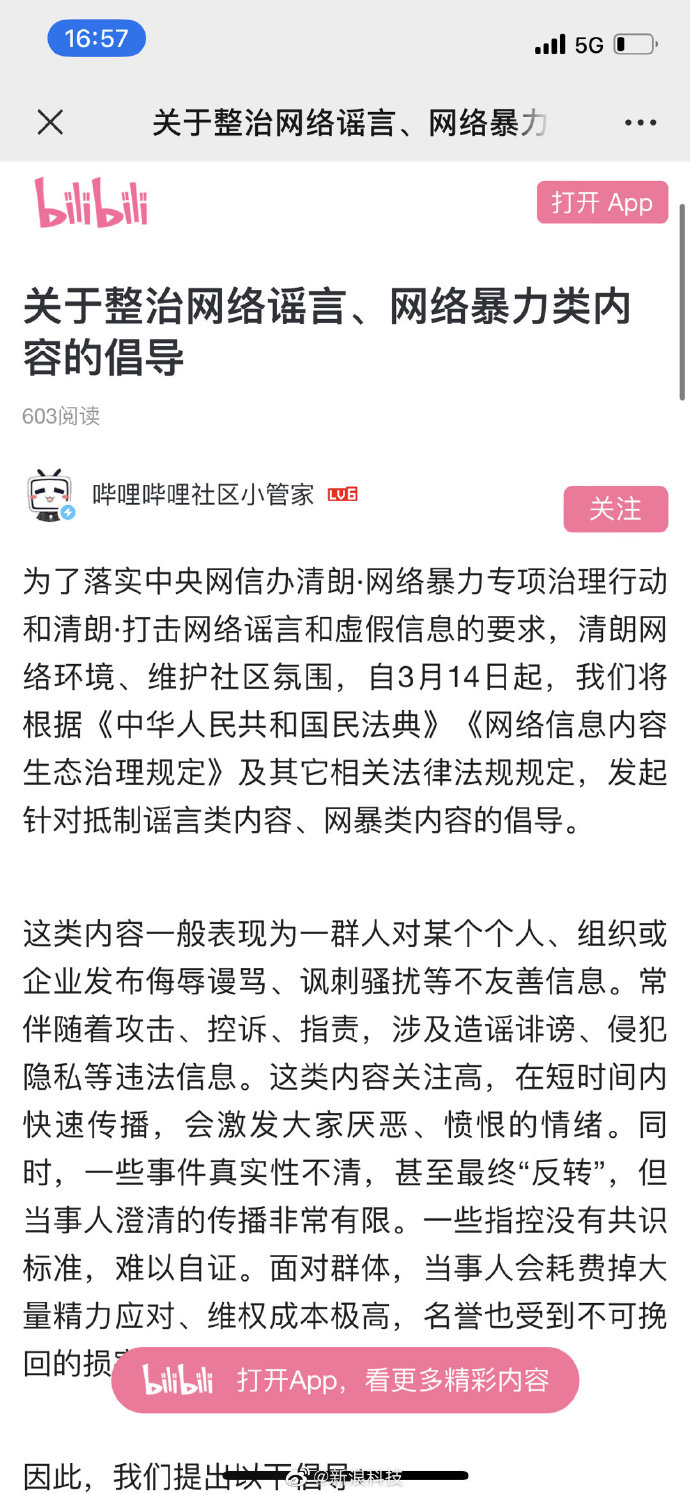Screen dimensions: 690x1494
Task: Tap the 打开App，看更多精彩内容 banner
Action: pos(345,1381)
